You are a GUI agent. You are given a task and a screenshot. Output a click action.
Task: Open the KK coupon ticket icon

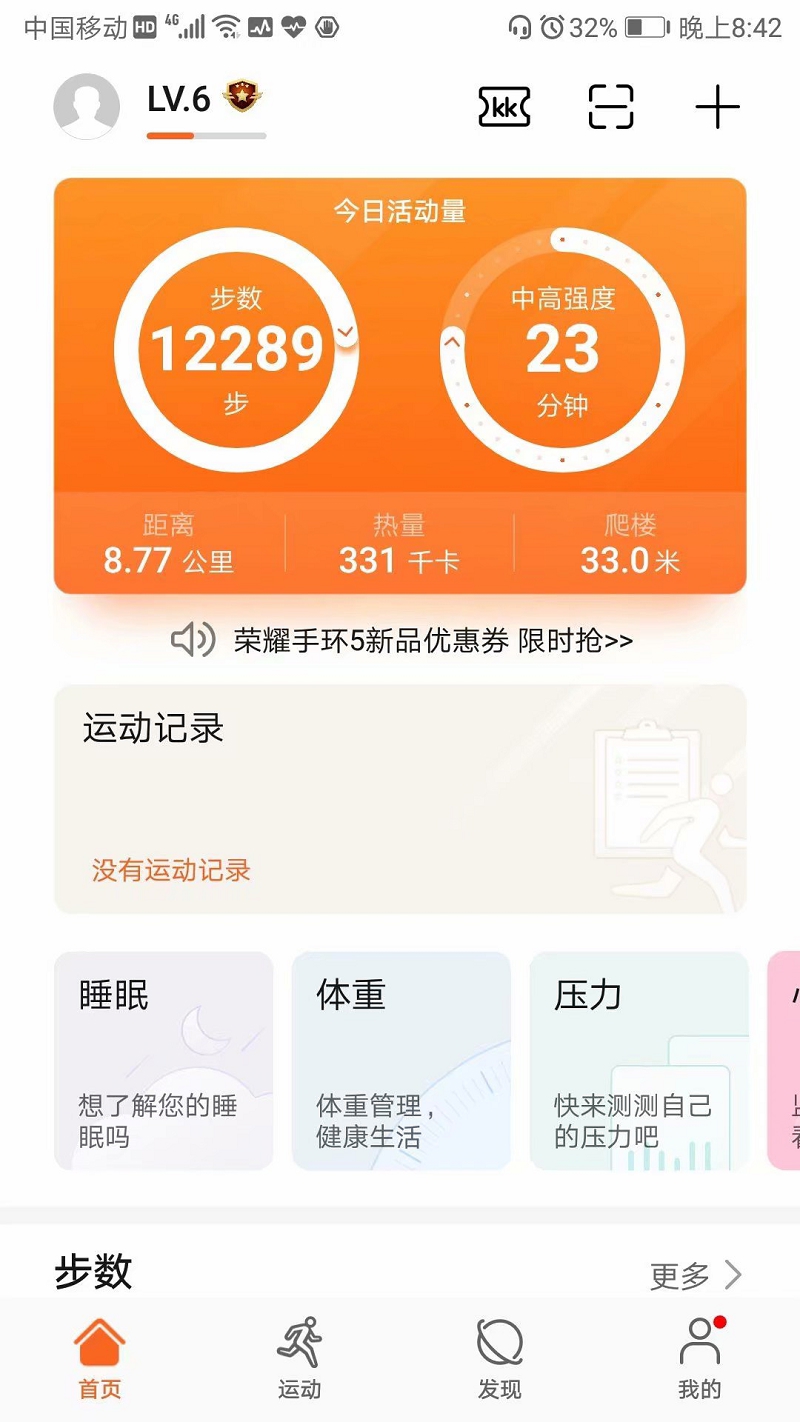[x=505, y=107]
